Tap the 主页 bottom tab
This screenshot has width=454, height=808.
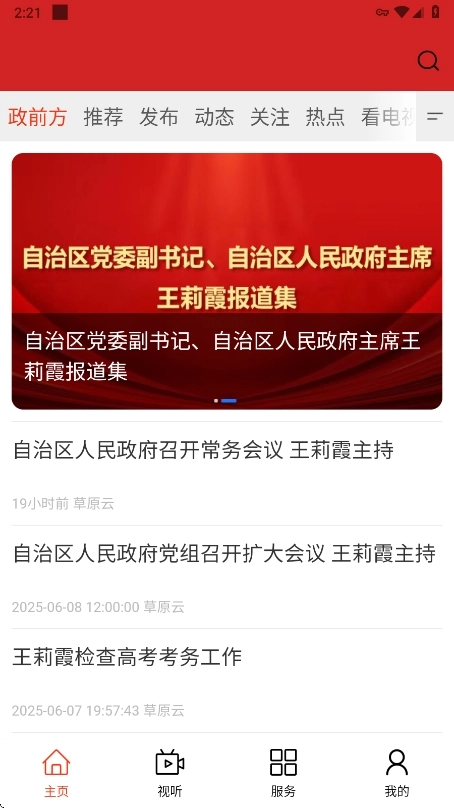(x=56, y=773)
